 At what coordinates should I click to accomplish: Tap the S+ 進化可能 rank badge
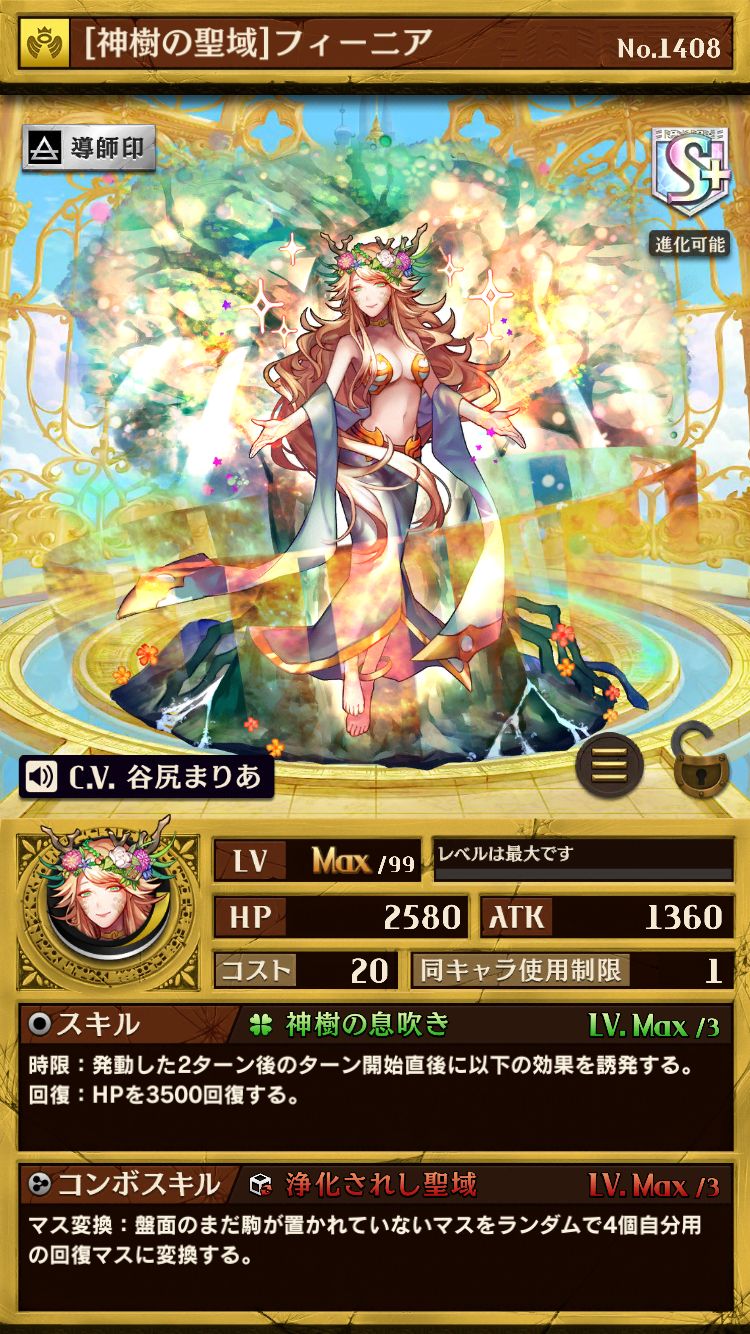tap(691, 189)
